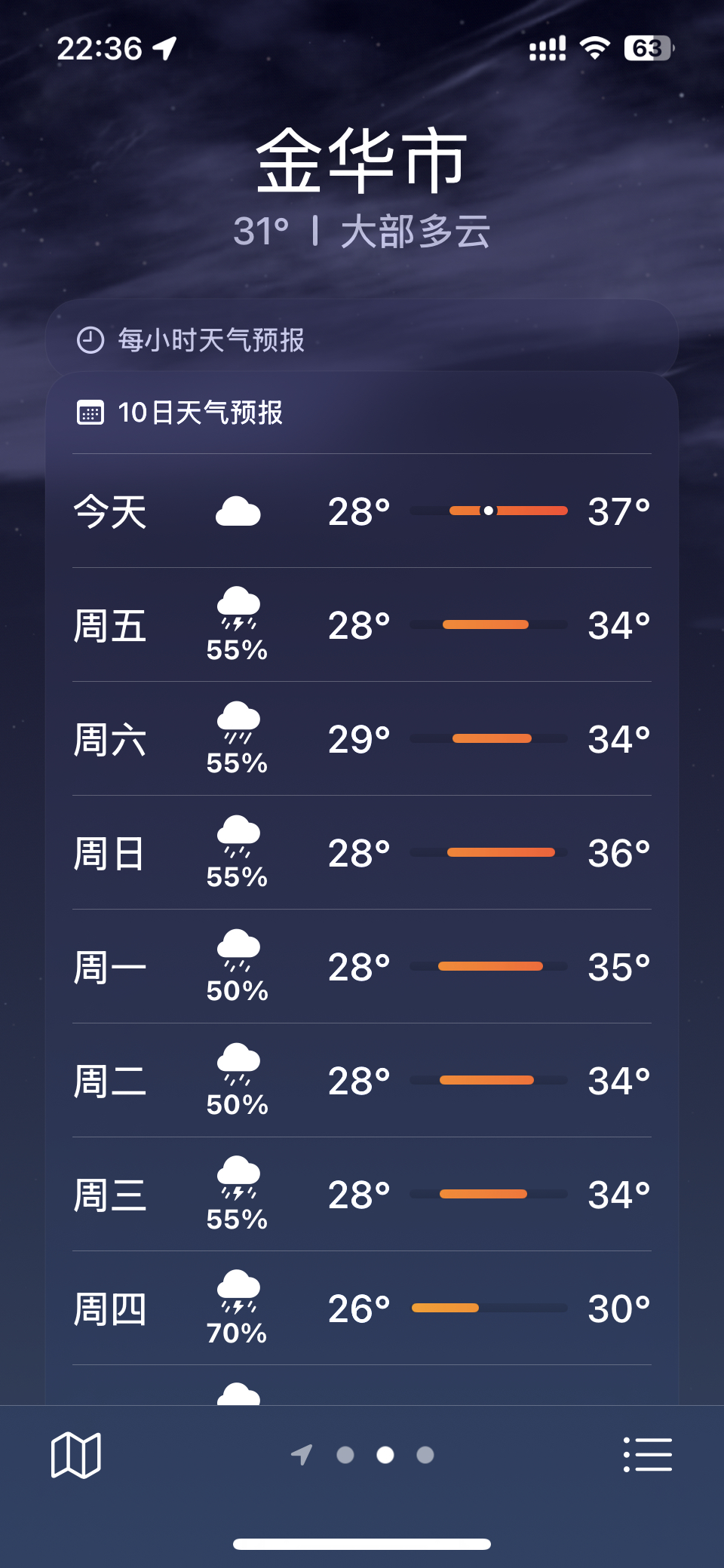
Task: Select the 周二 forecast row
Action: 362,1081
